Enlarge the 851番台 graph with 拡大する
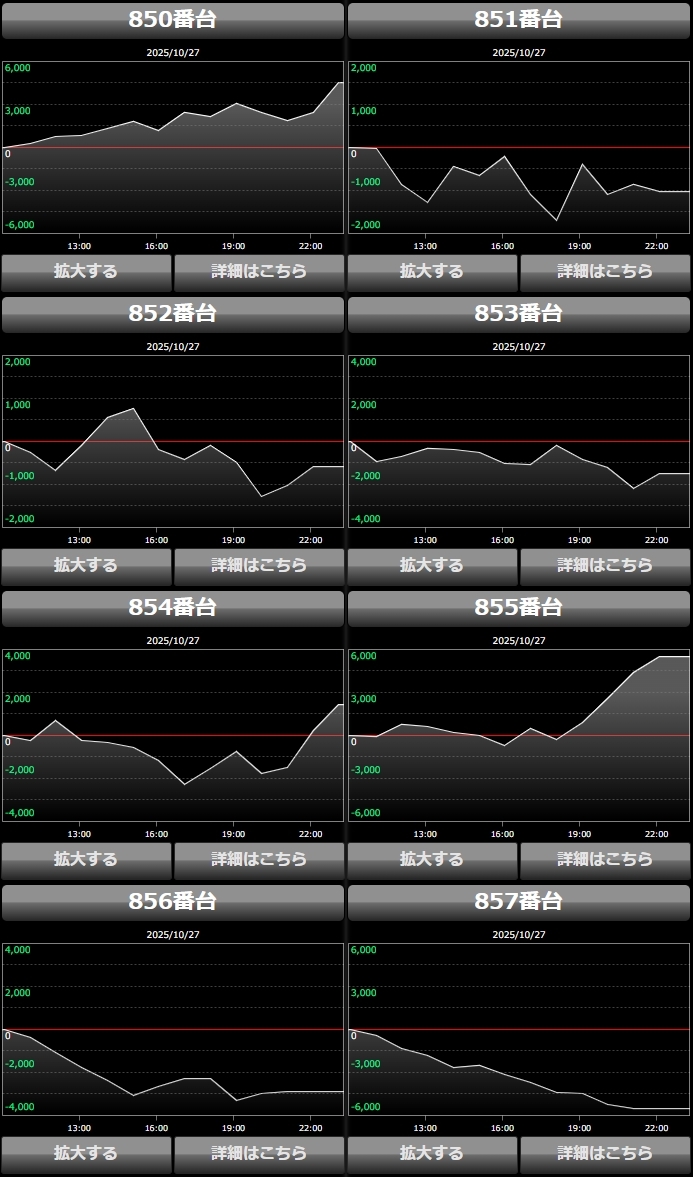The image size is (693, 1177). (x=432, y=272)
